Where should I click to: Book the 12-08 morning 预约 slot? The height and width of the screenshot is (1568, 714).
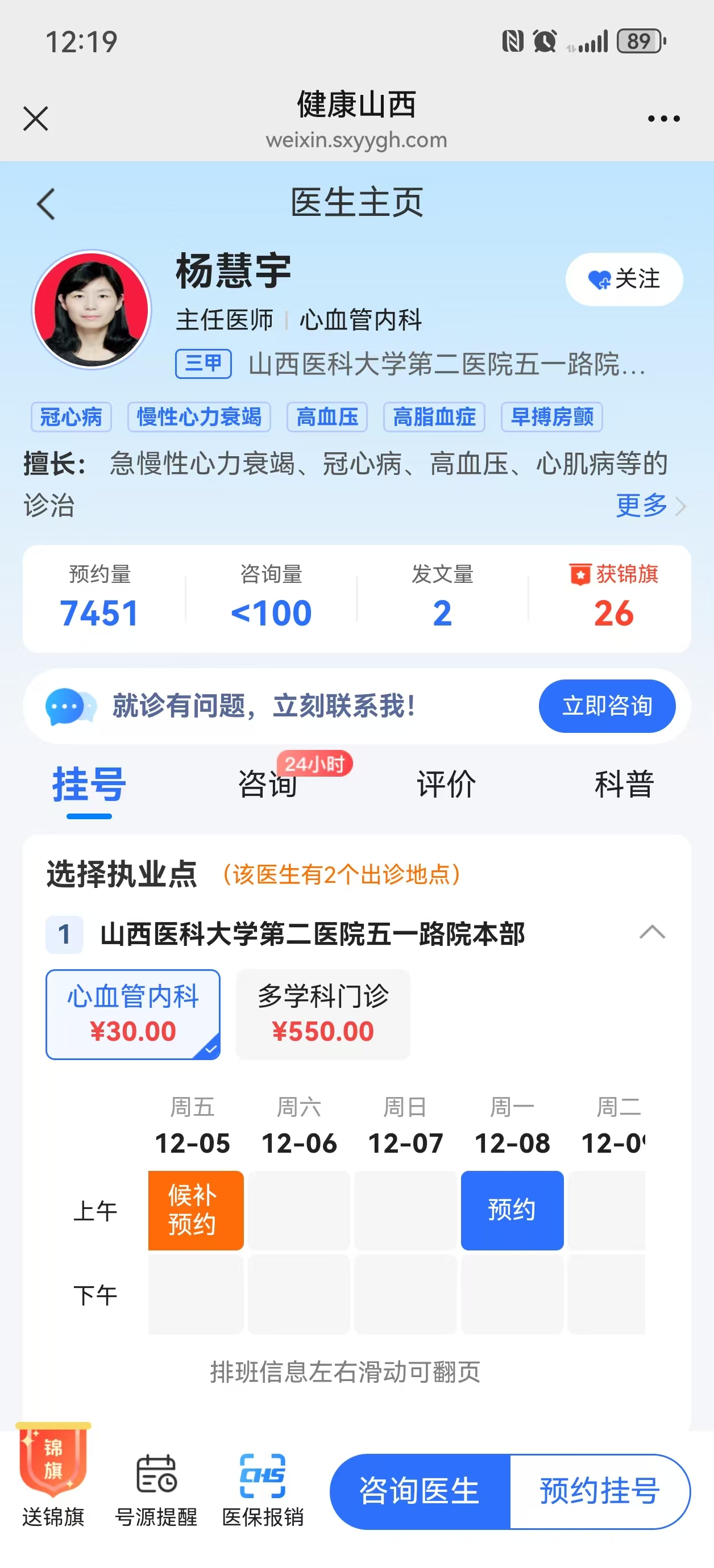(512, 1210)
